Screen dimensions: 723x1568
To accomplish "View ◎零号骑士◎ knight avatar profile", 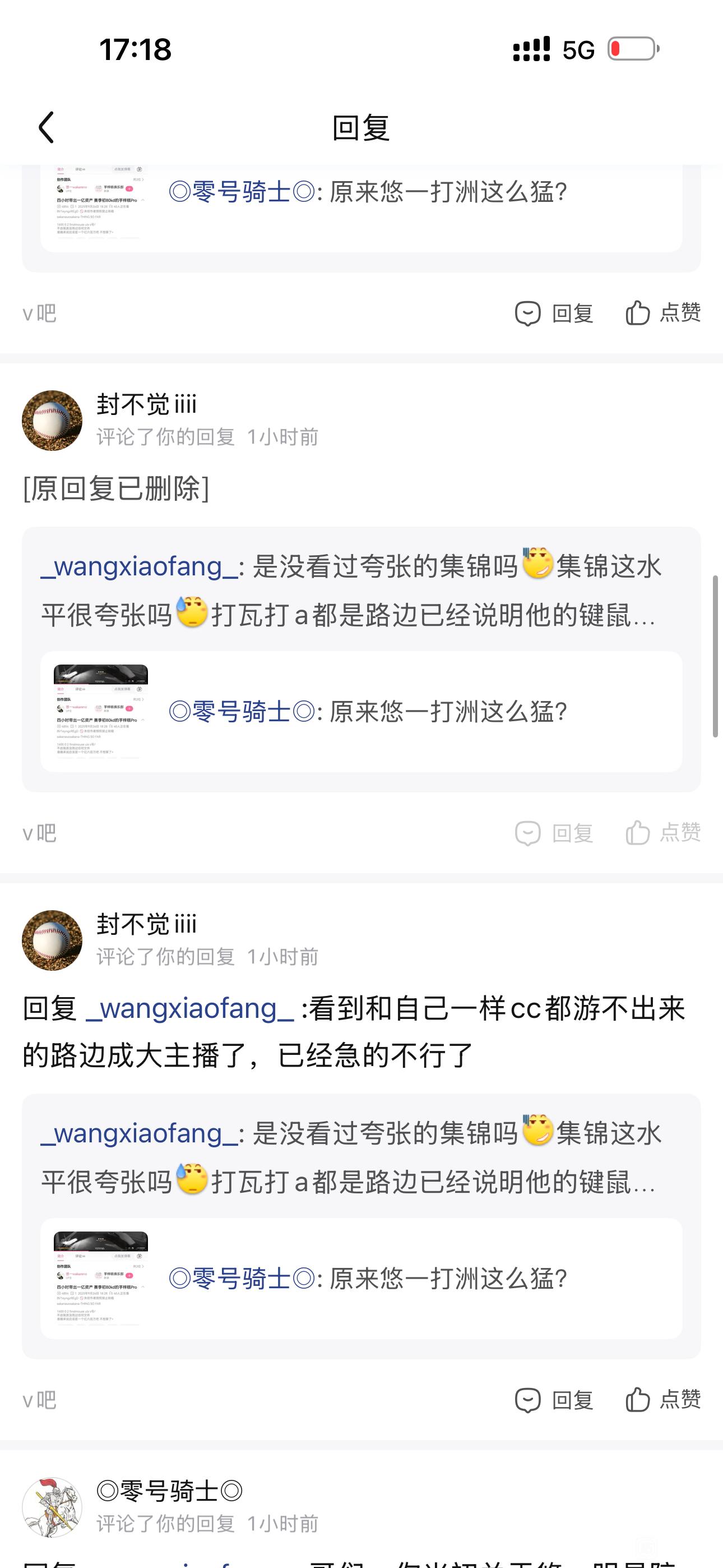I will (52, 1507).
